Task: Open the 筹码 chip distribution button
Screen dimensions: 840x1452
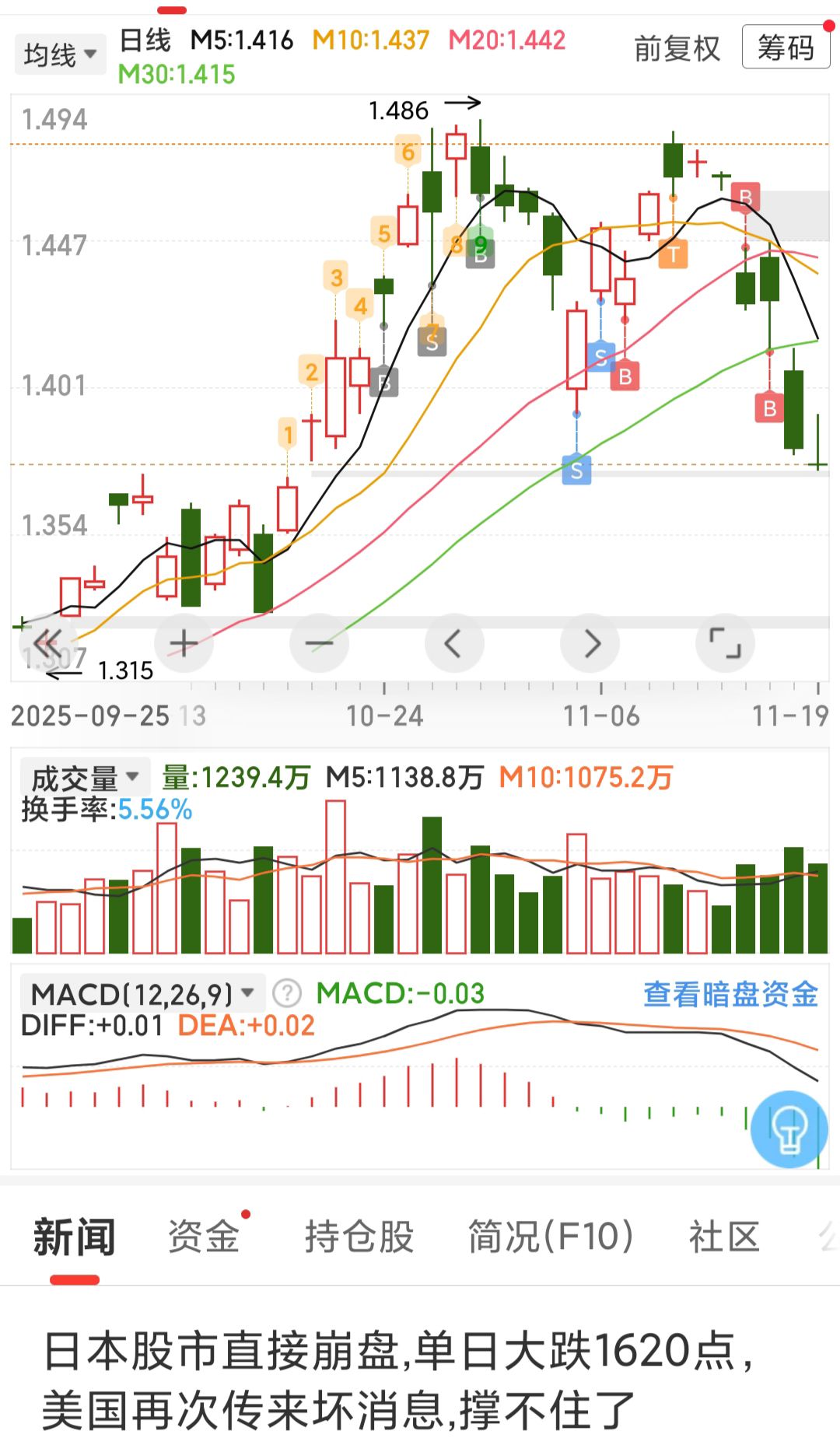Action: point(786,47)
